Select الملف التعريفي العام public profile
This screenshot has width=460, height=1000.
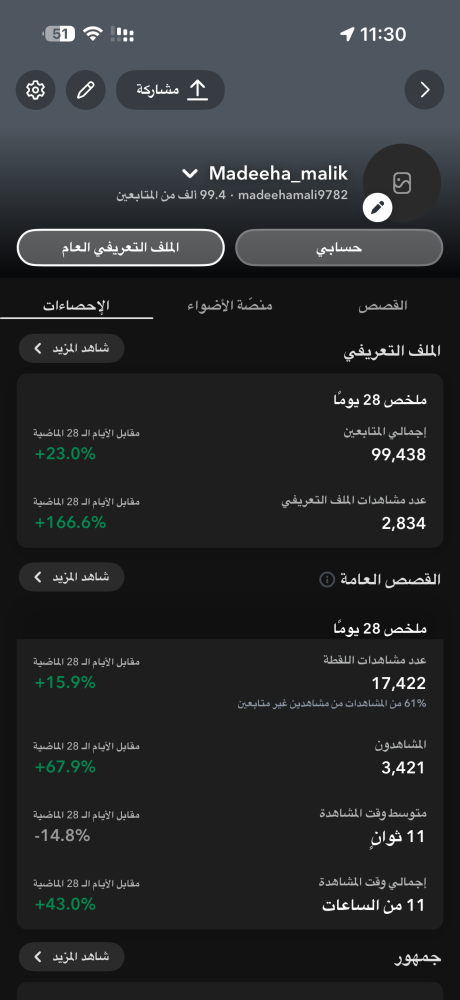coord(121,247)
